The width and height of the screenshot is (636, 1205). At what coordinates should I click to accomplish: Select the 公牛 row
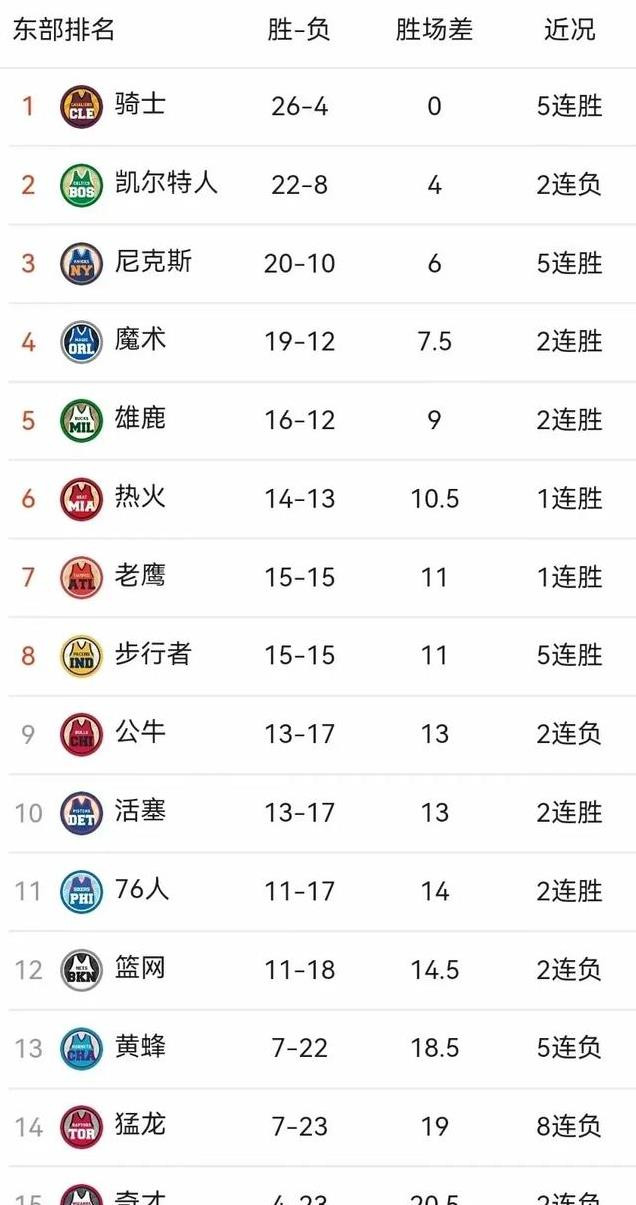[318, 734]
